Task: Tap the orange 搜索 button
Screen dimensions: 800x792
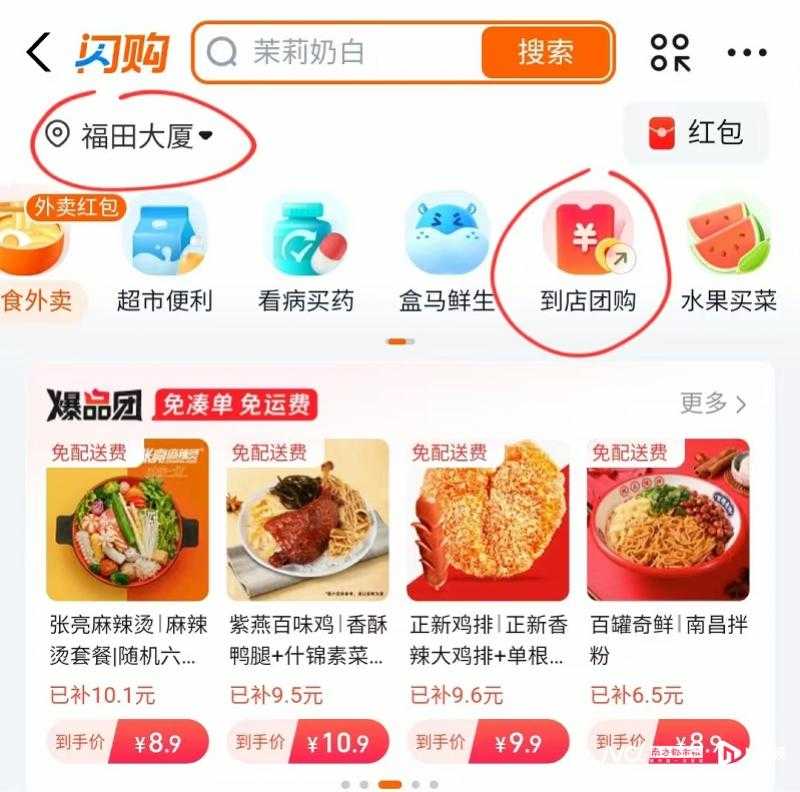Action: pos(545,52)
